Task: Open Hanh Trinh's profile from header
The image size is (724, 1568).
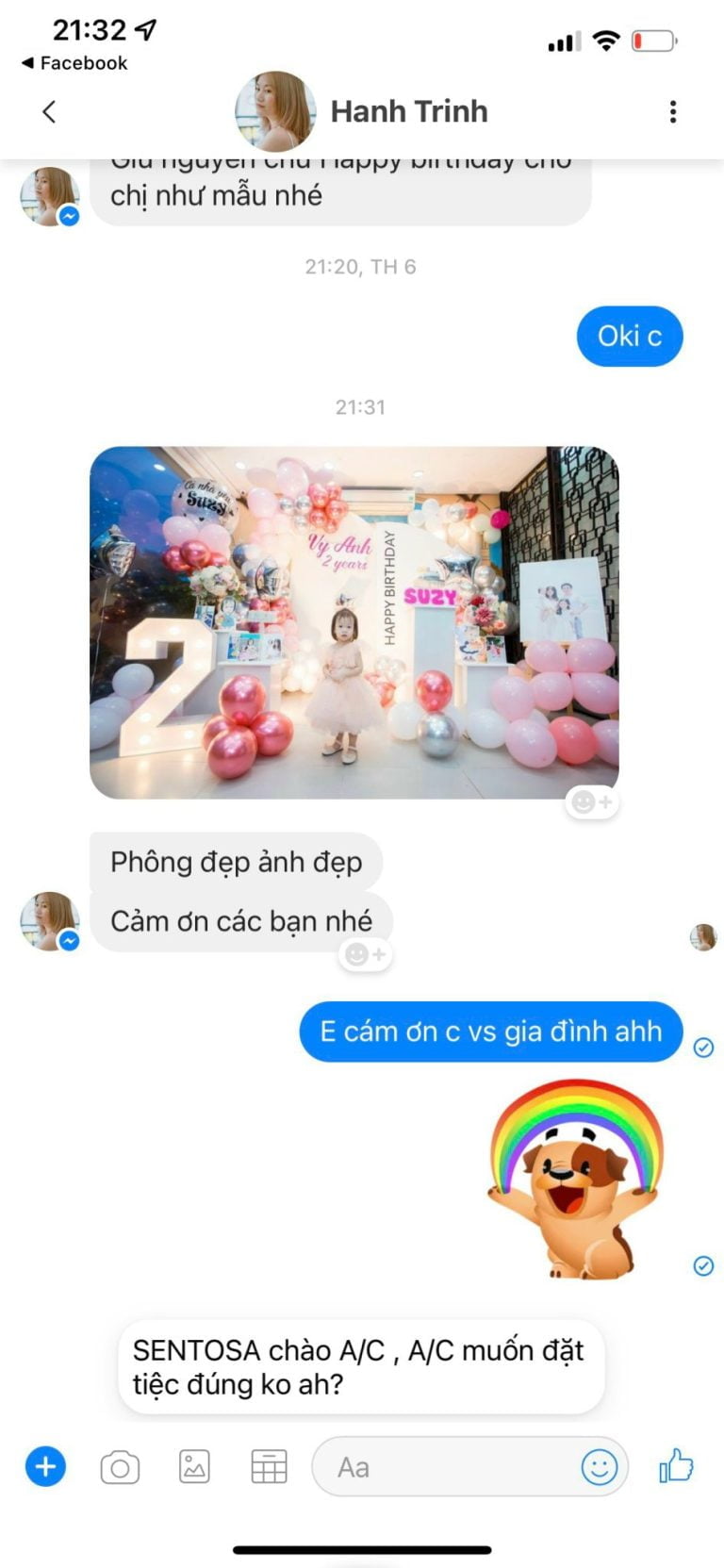Action: [408, 111]
